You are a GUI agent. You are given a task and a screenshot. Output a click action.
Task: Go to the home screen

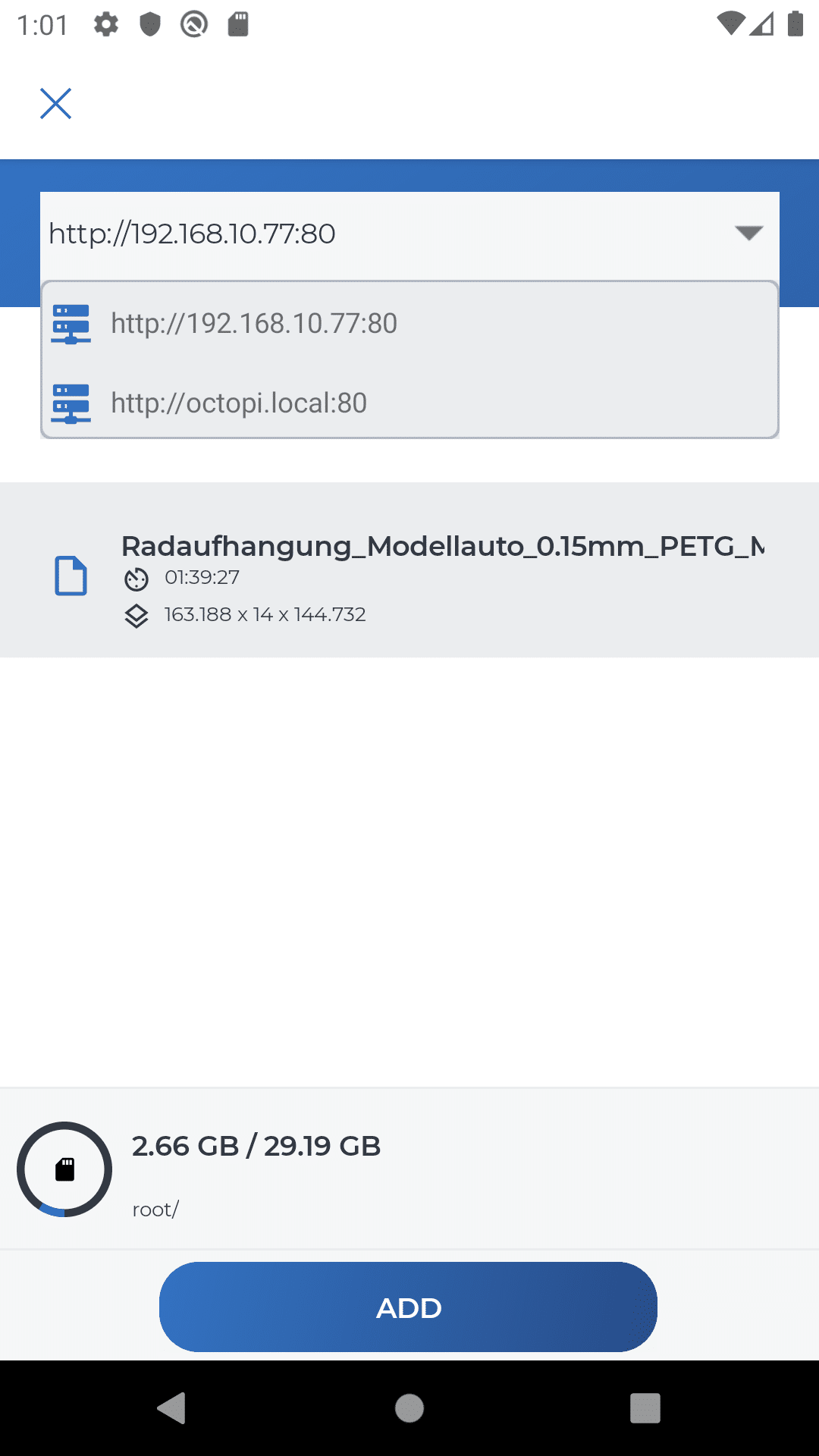click(409, 1408)
